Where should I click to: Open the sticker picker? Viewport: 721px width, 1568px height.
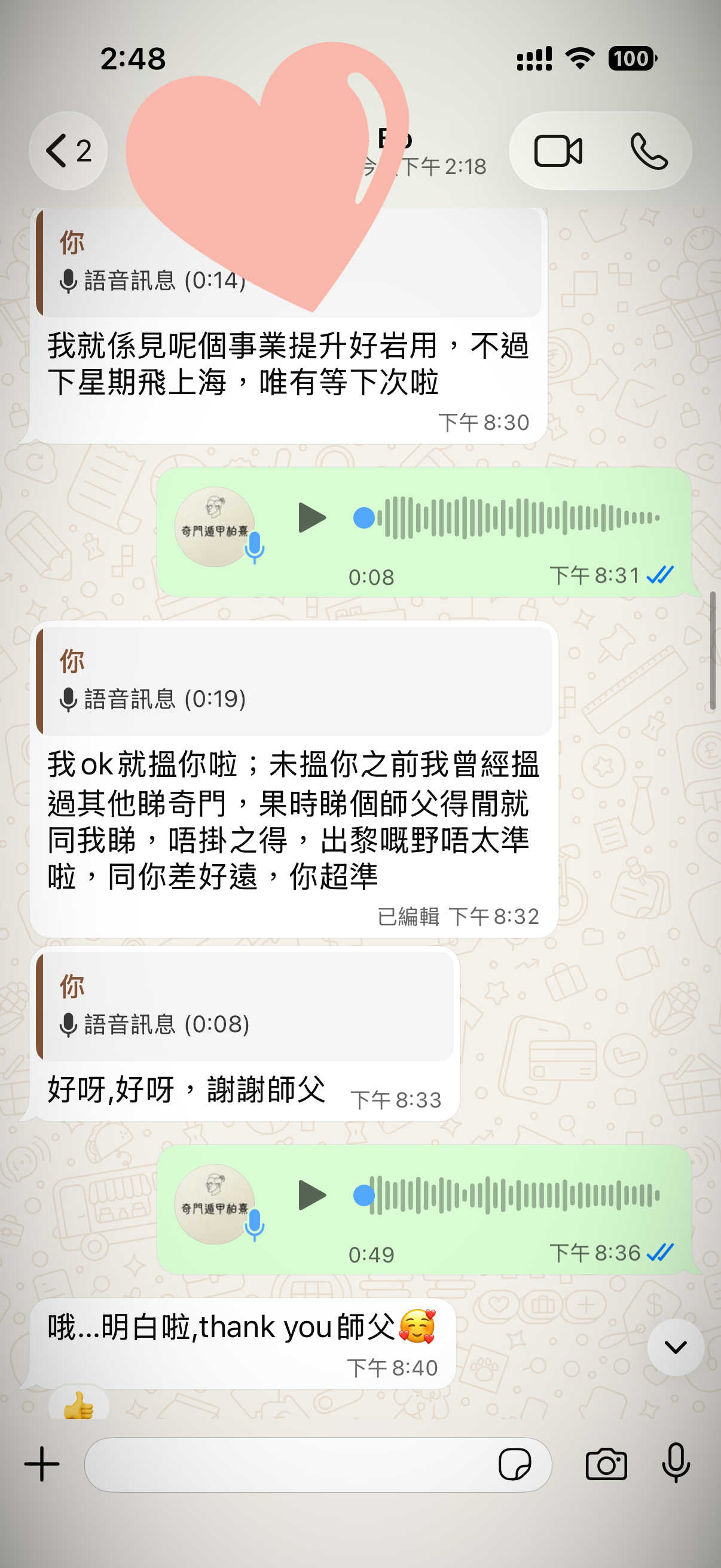[x=514, y=1464]
